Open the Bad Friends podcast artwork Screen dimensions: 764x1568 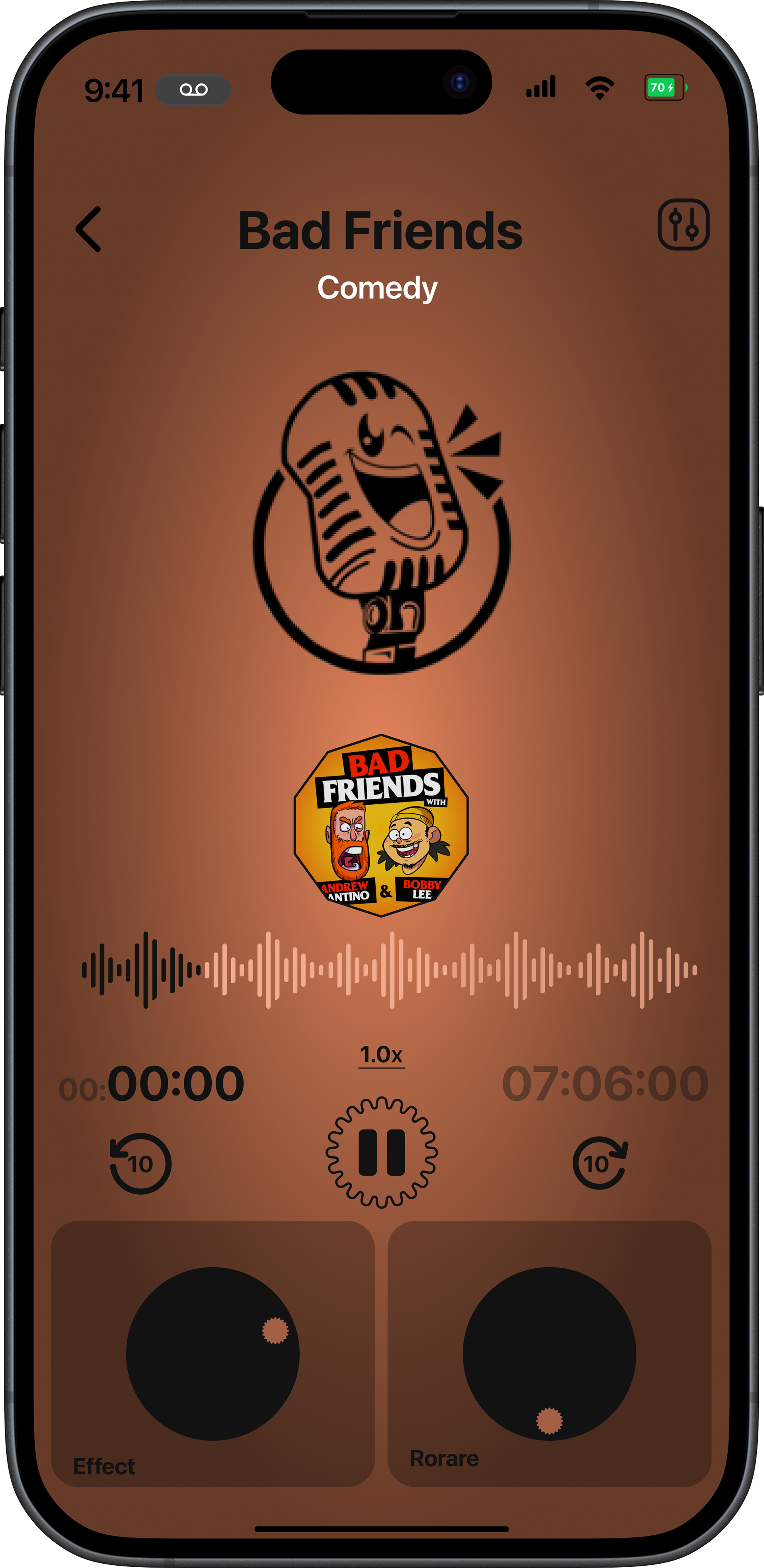click(381, 825)
